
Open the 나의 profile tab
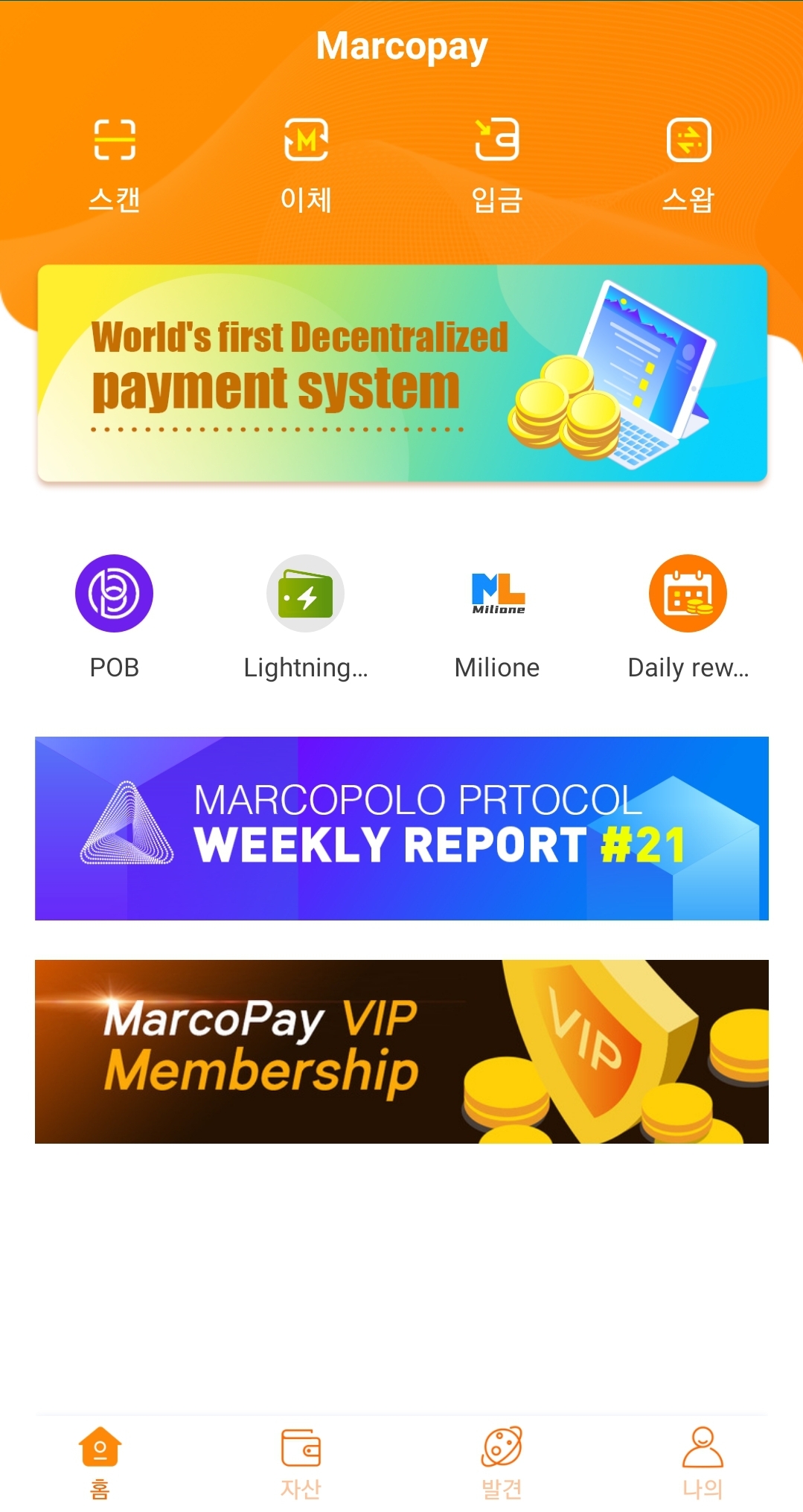tap(703, 1462)
